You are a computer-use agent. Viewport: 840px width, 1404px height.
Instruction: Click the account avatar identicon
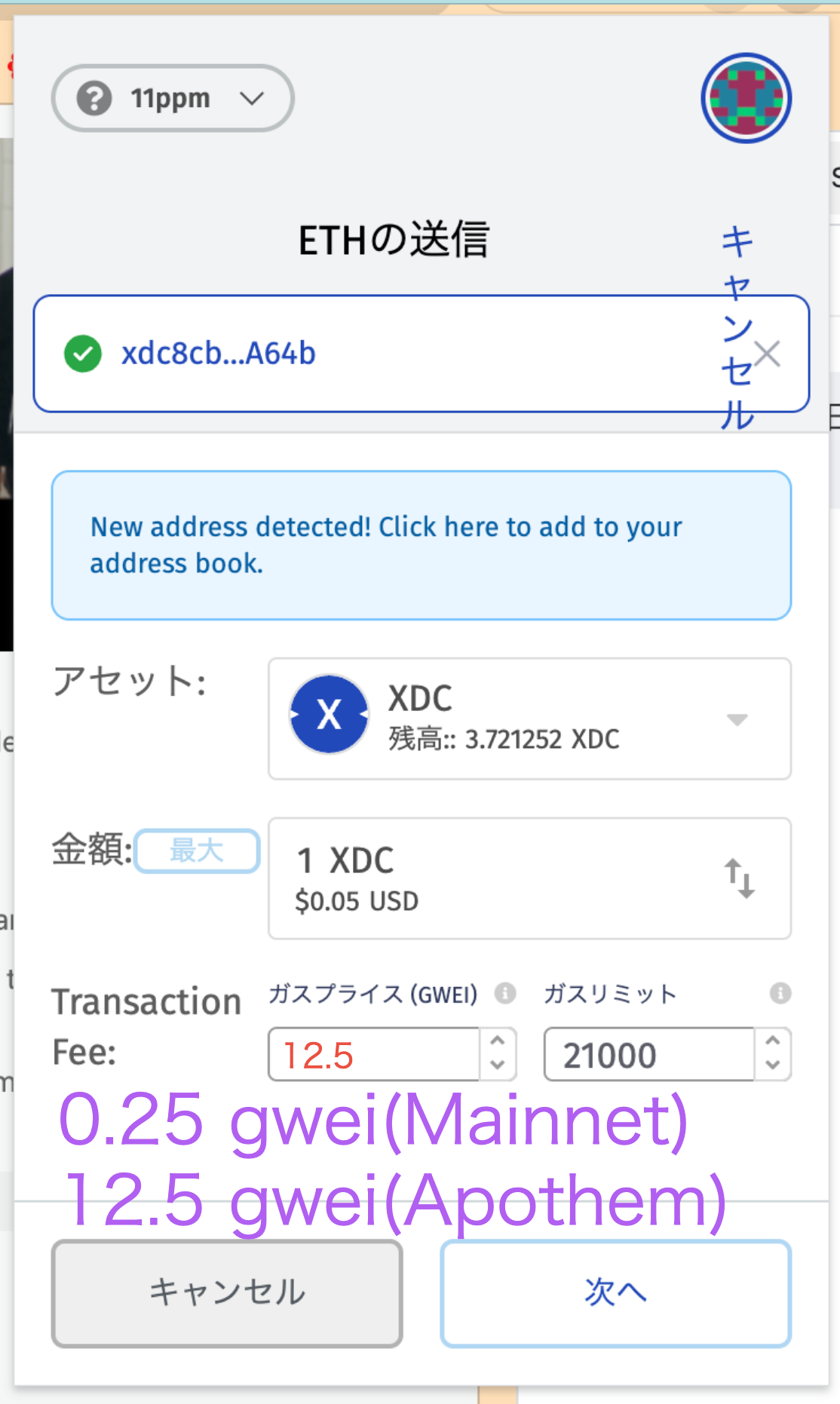[746, 98]
